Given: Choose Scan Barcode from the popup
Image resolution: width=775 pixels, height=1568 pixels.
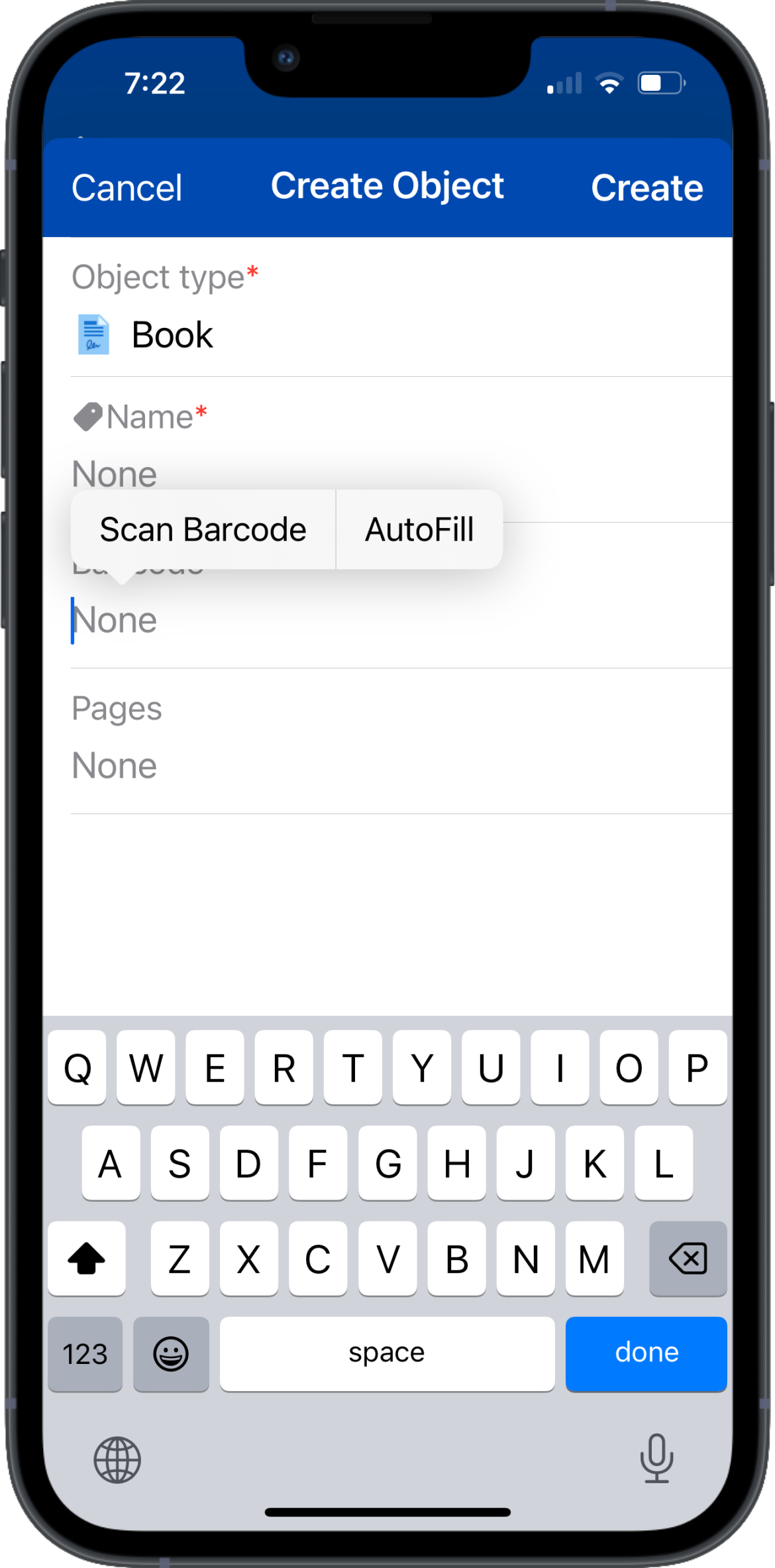Looking at the screenshot, I should [203, 530].
